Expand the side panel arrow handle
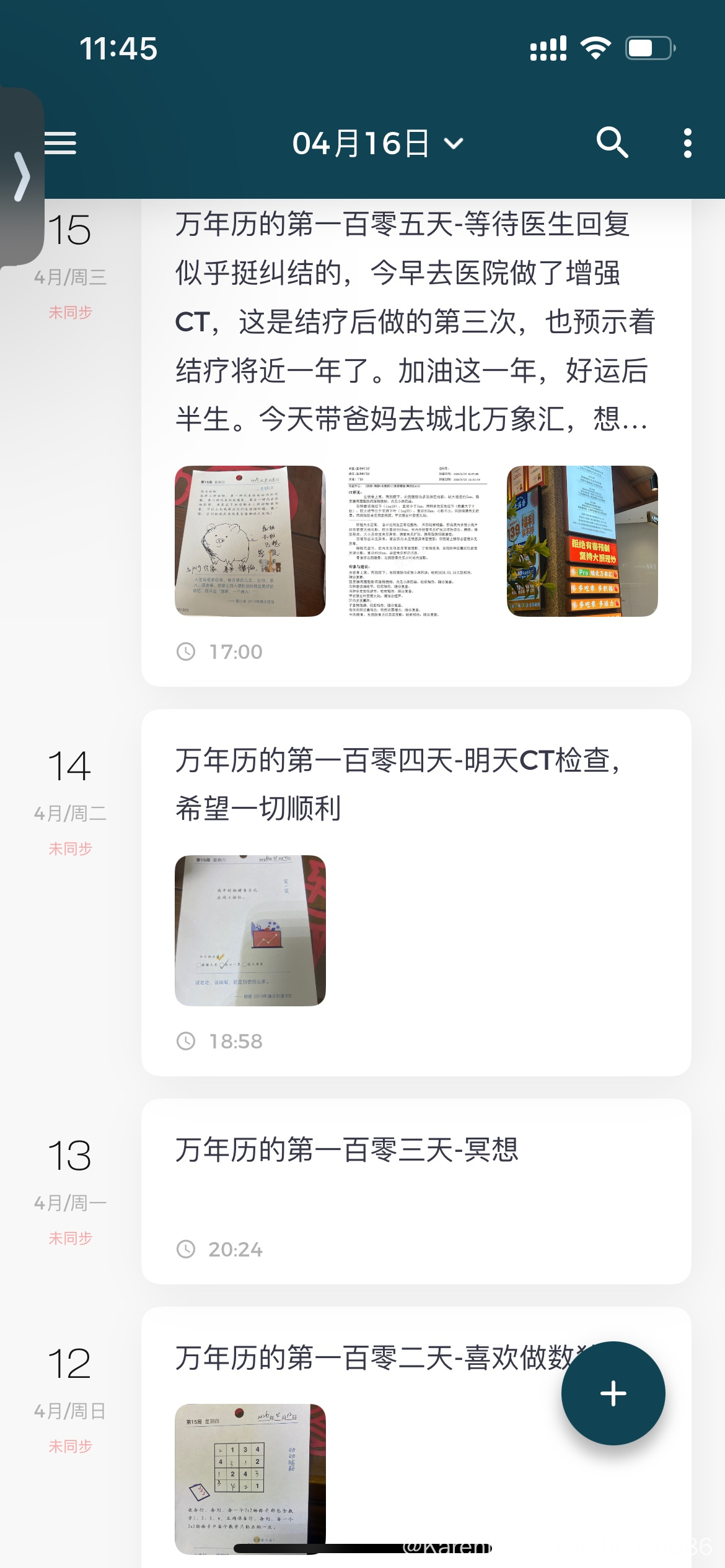Screen dimensions: 725x1568 (22, 177)
